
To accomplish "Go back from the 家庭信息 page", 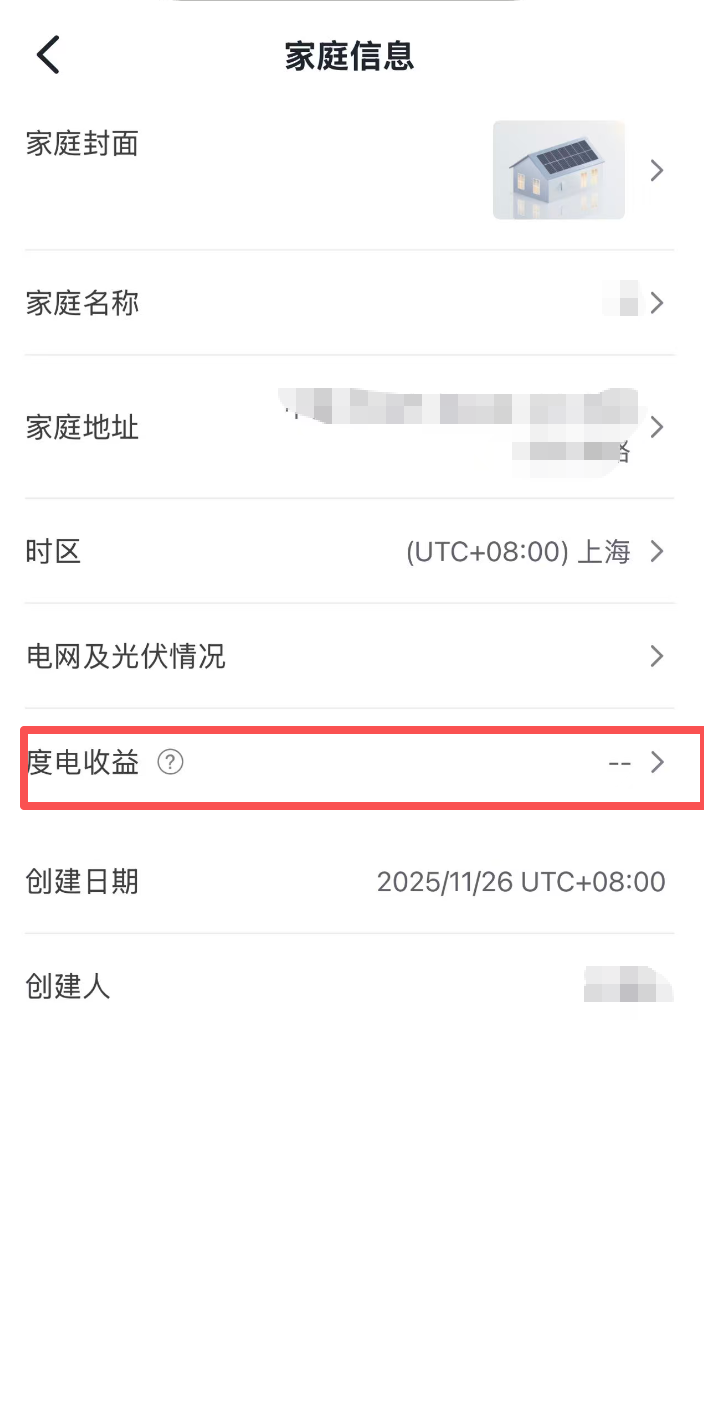I will click(48, 55).
